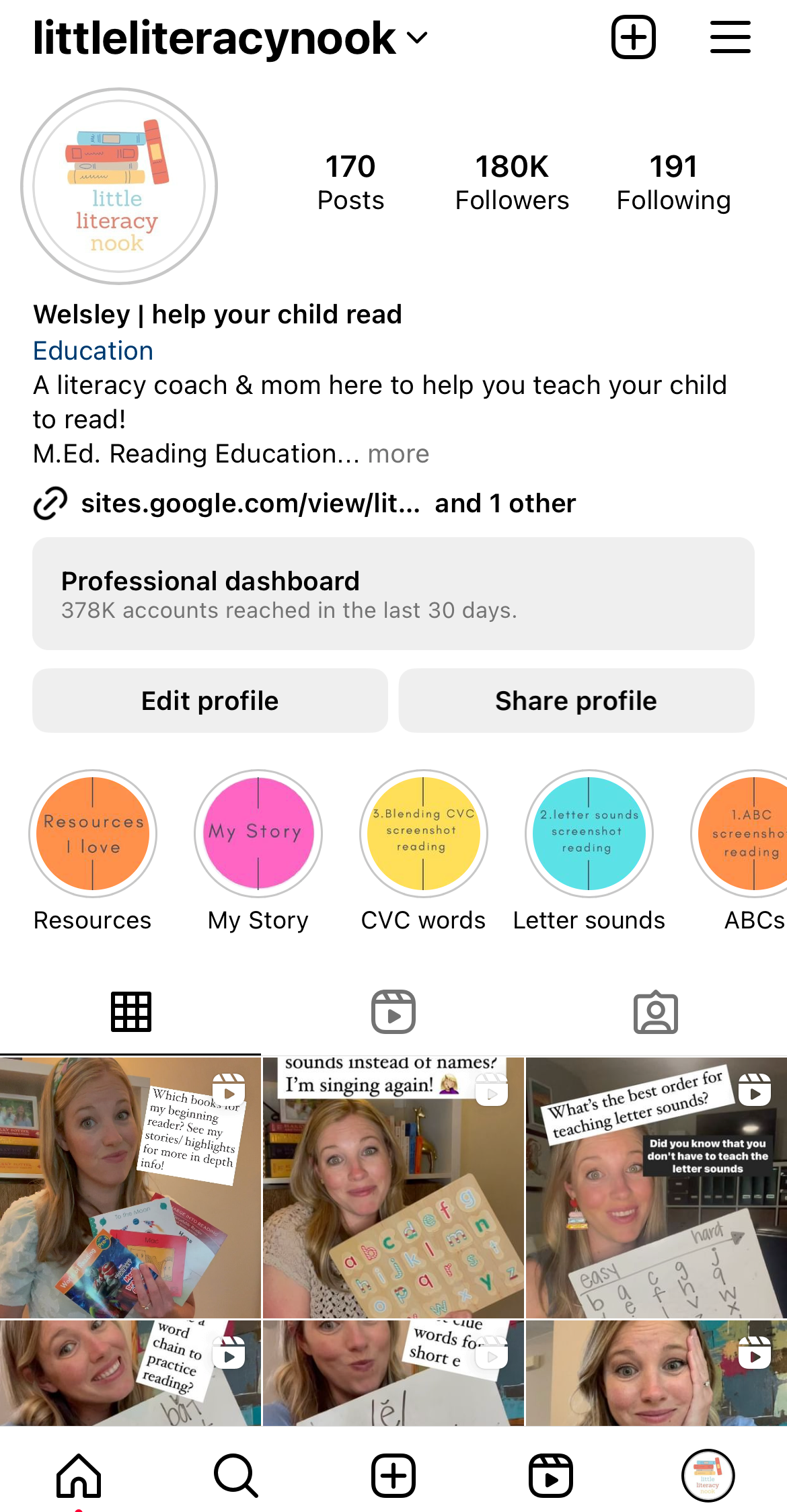The height and width of the screenshot is (1512, 787).
Task: Open the beginning reader books reel
Action: (130, 1187)
